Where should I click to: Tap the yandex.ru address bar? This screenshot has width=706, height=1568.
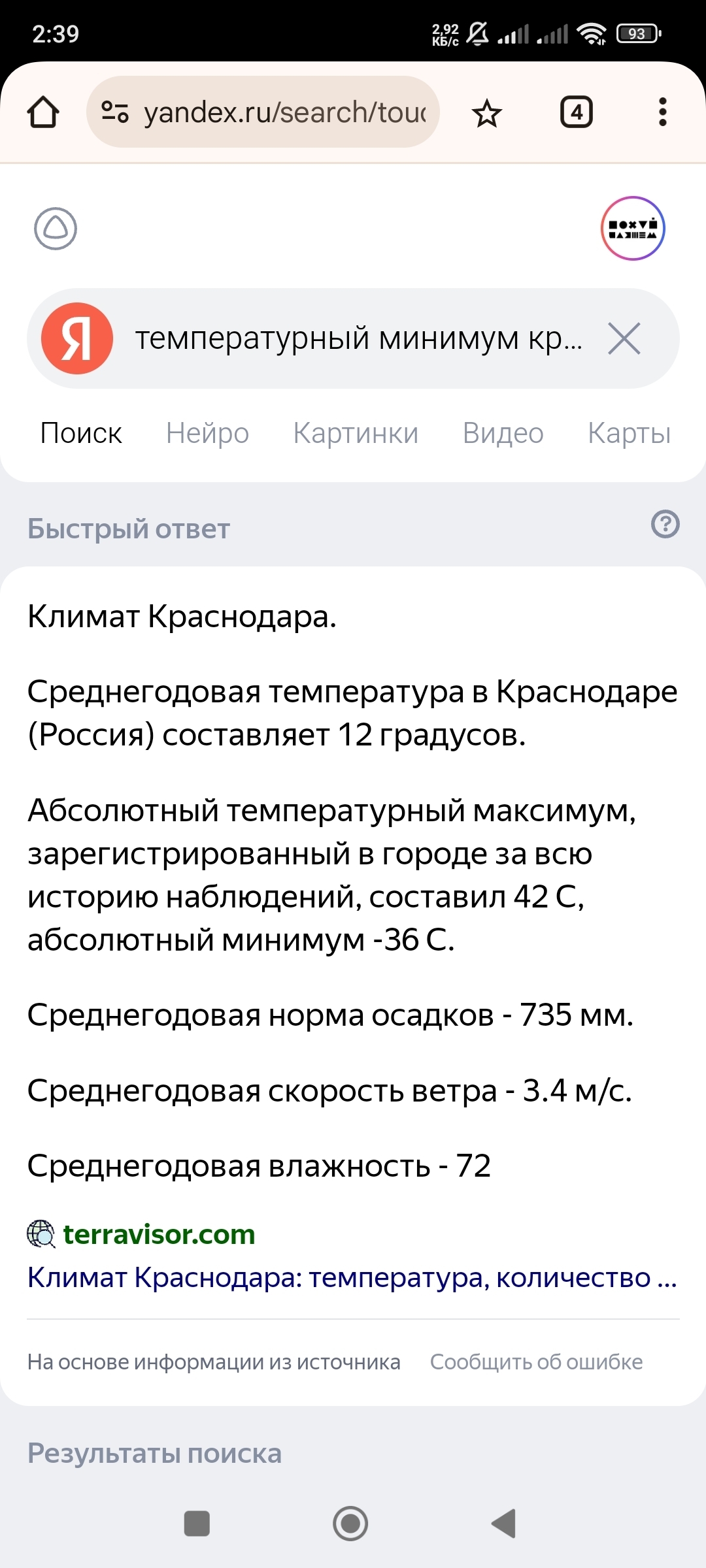click(x=263, y=112)
